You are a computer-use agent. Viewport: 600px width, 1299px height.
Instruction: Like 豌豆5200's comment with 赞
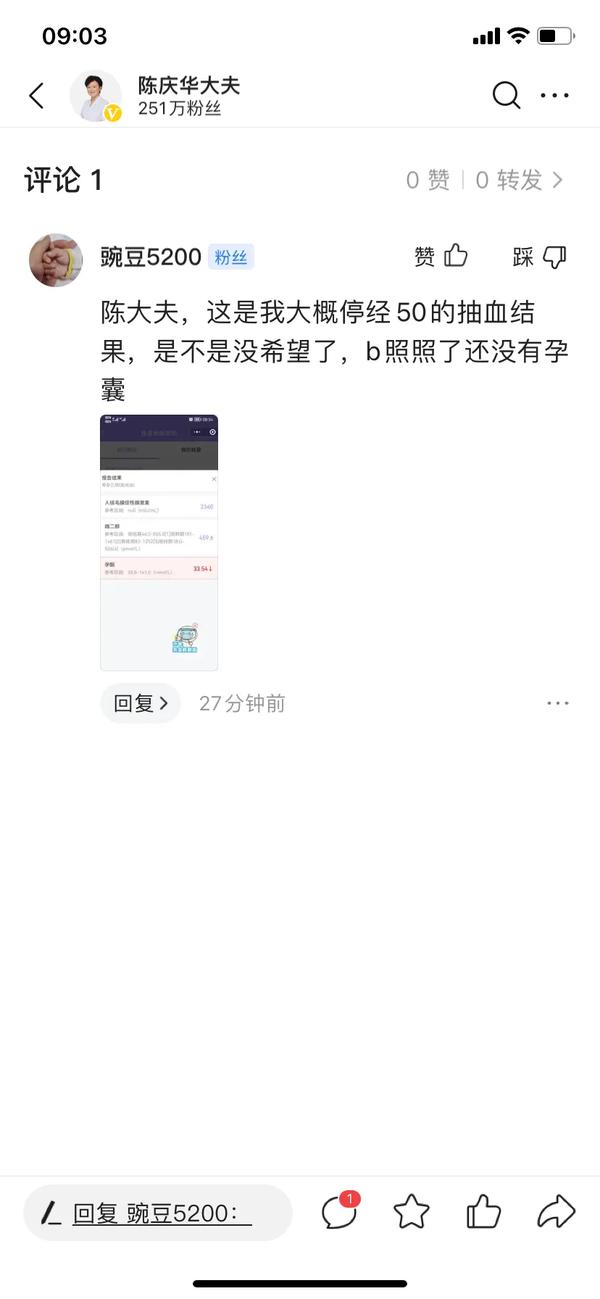442,257
